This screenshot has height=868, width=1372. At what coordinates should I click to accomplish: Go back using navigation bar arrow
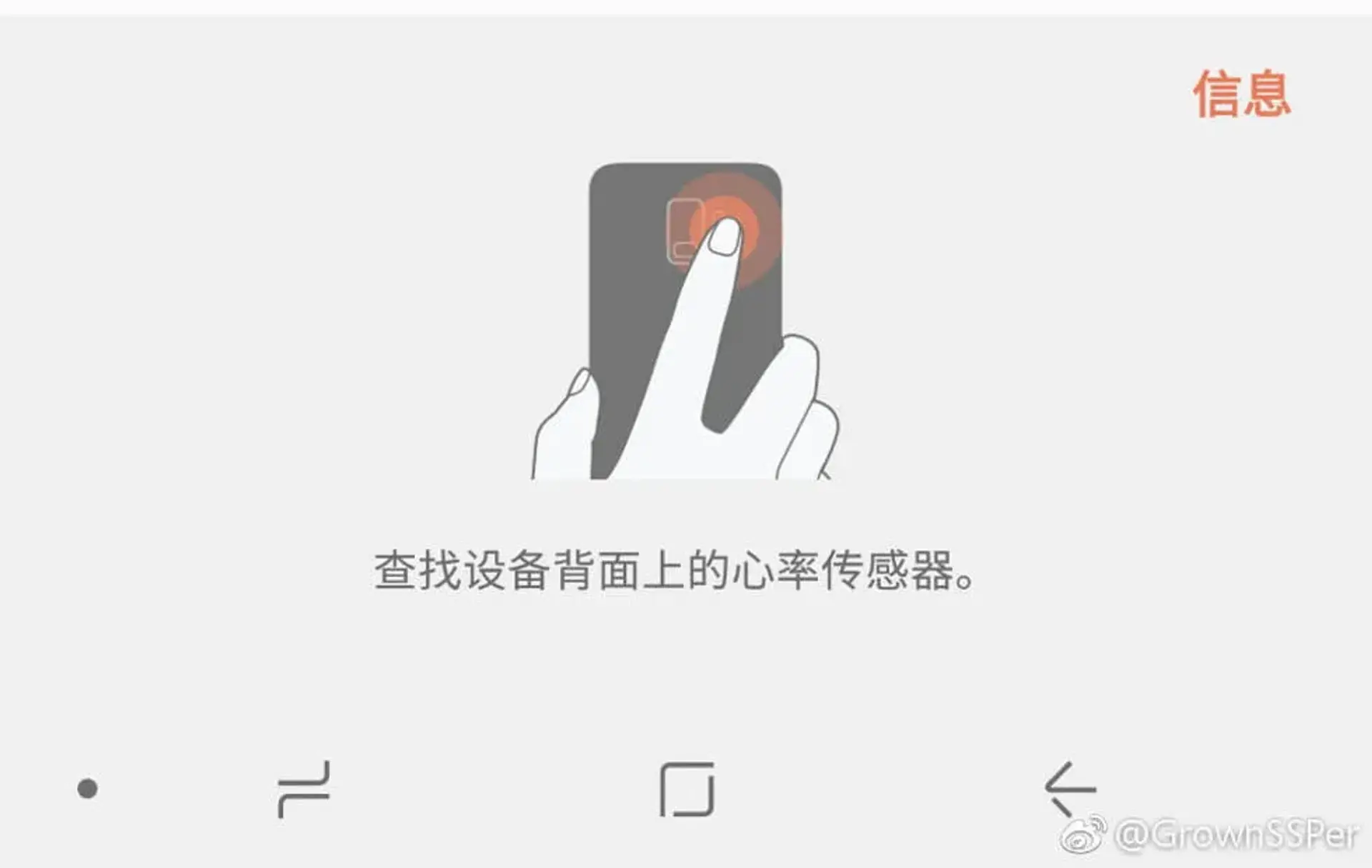1069,789
